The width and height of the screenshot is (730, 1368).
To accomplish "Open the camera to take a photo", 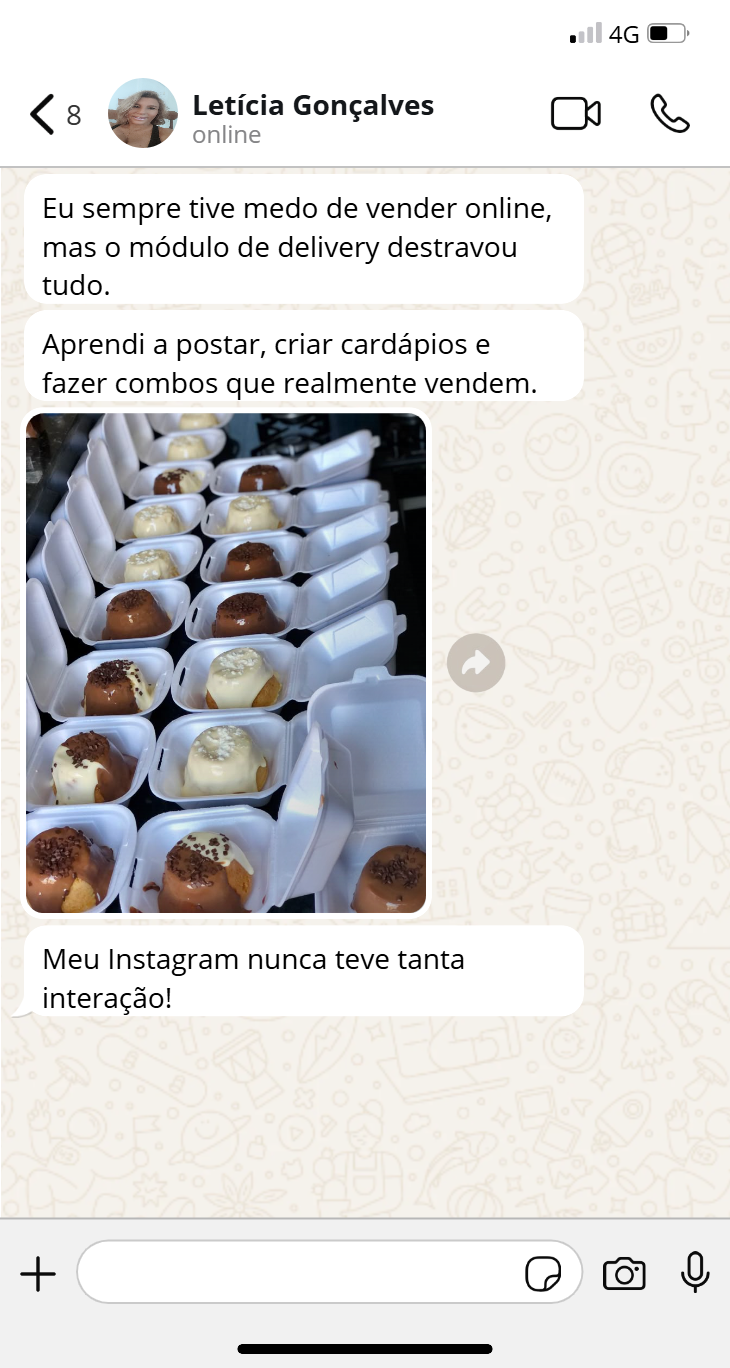I will tap(624, 1274).
